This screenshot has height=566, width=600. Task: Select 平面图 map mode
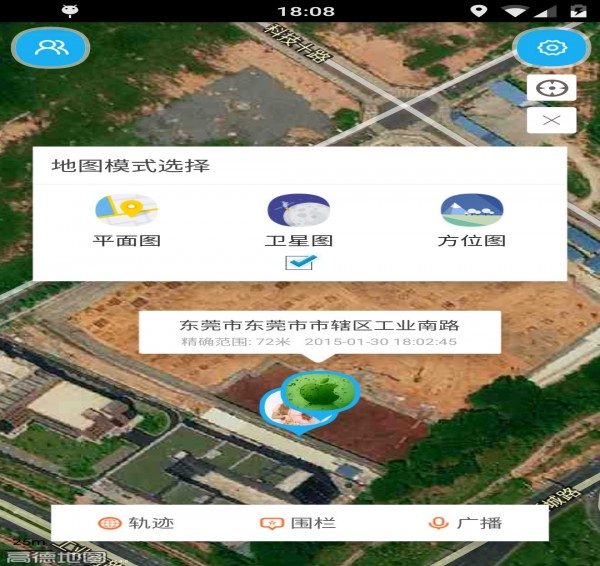[126, 221]
